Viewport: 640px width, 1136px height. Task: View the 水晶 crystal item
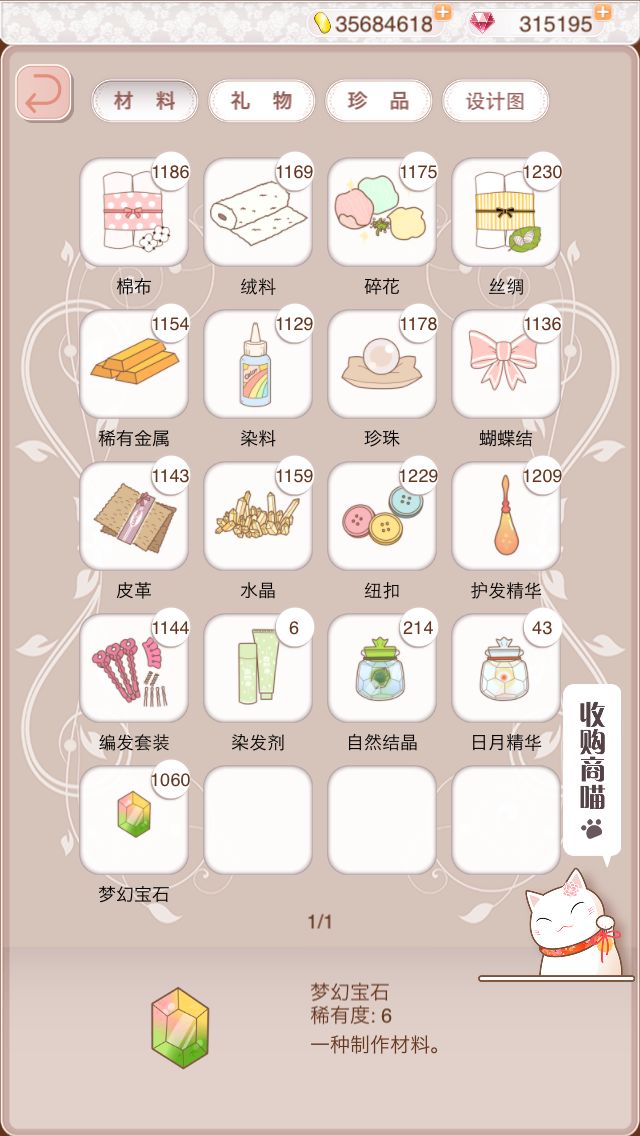tap(258, 517)
